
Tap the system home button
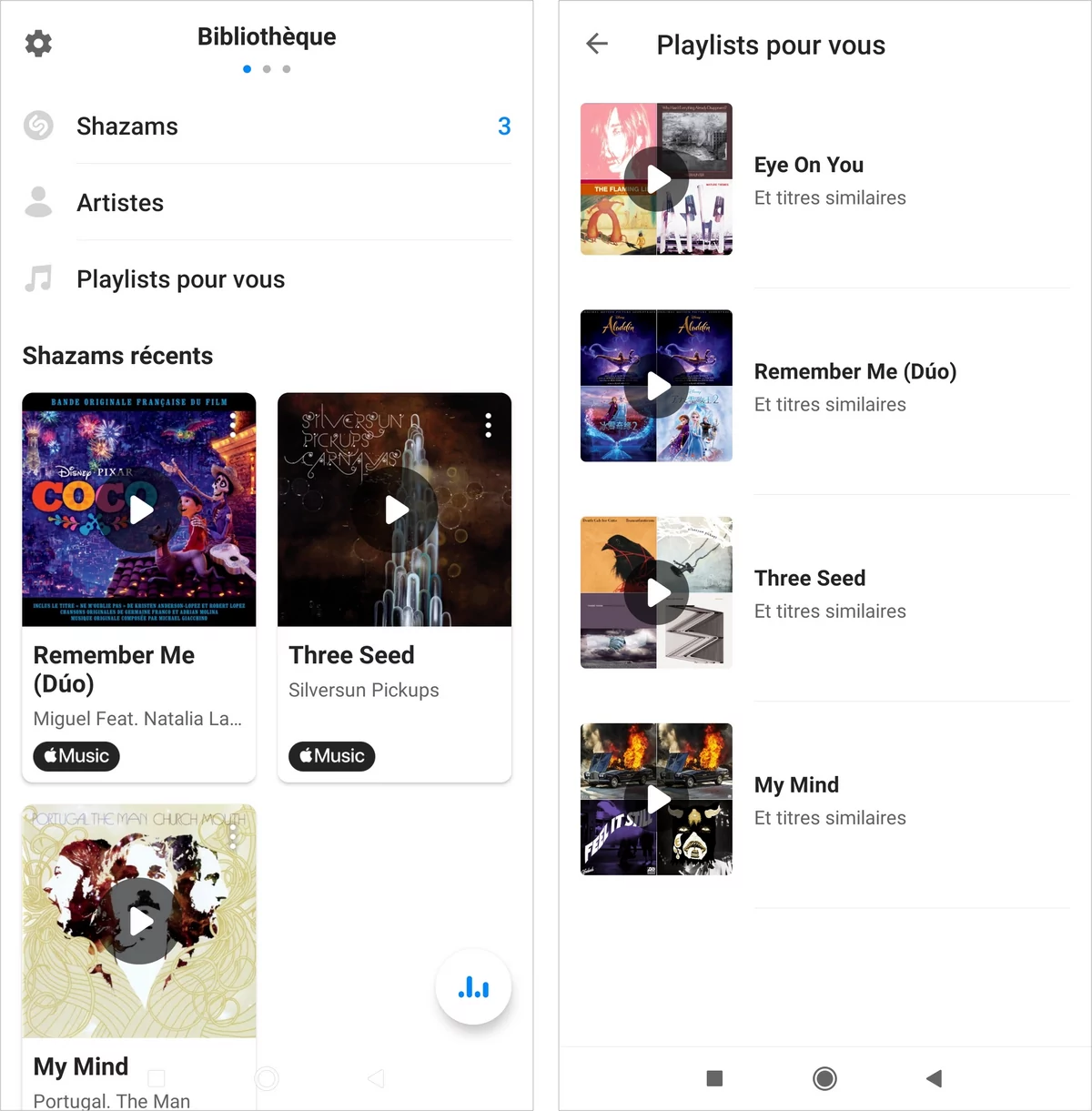(824, 1078)
